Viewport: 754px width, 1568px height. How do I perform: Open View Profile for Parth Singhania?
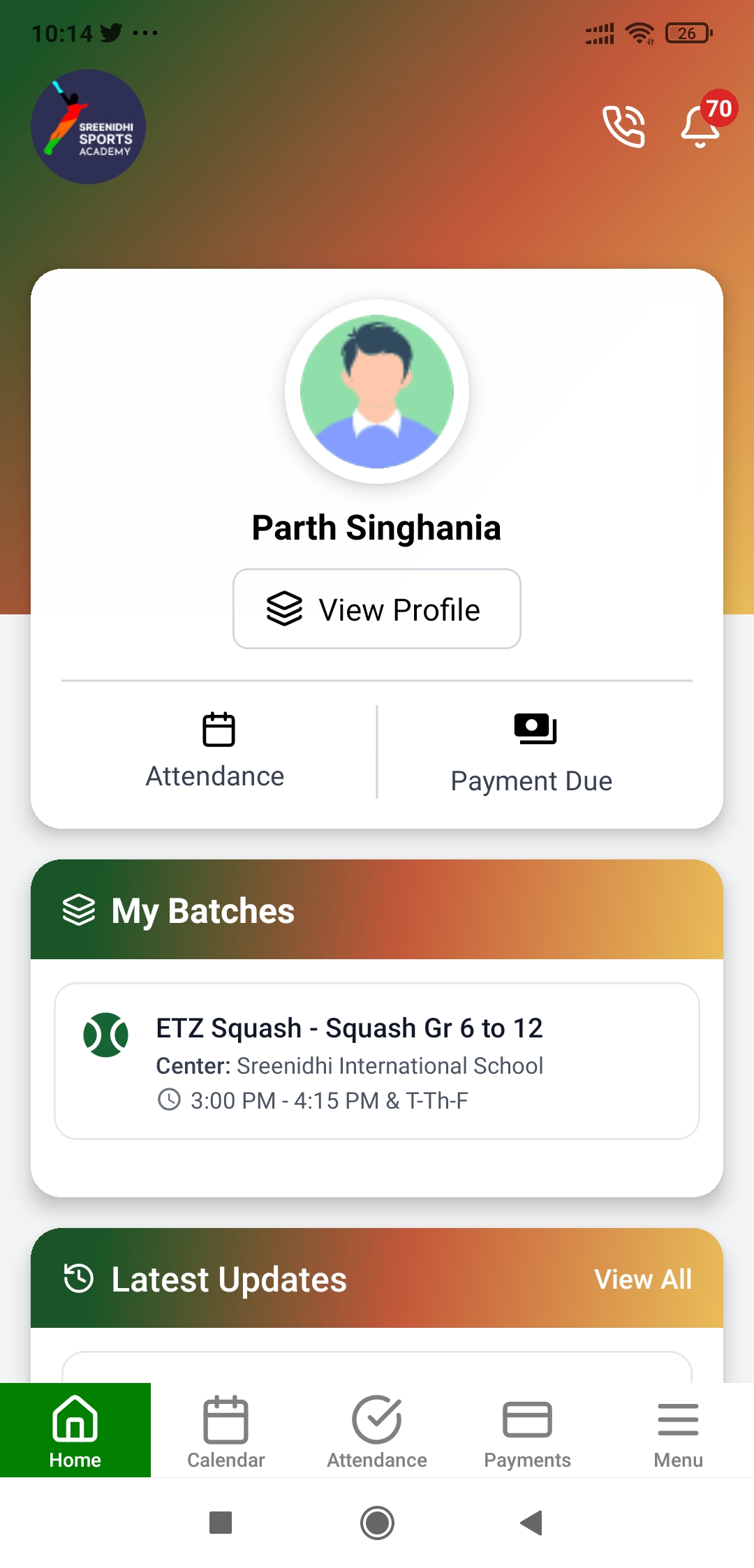coord(377,609)
